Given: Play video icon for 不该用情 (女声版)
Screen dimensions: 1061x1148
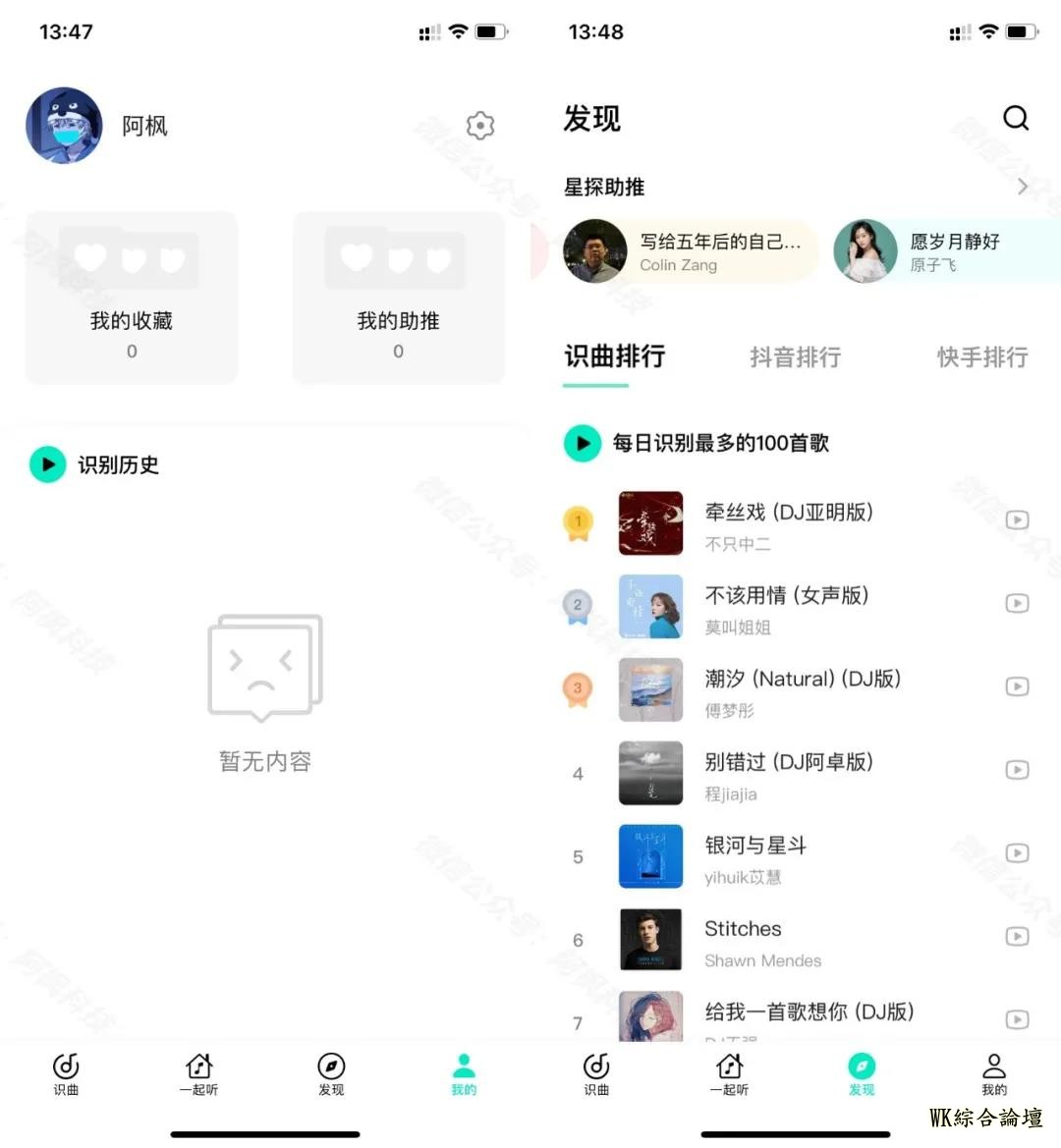Looking at the screenshot, I should point(1017,603).
